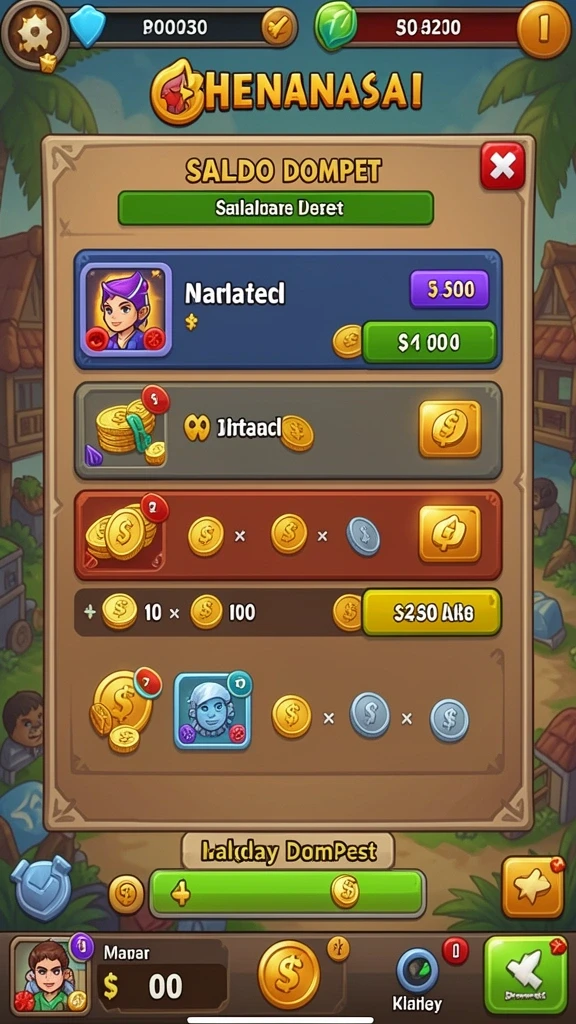
Task: Tap the green Salalaare Deret bar
Action: tap(276, 208)
